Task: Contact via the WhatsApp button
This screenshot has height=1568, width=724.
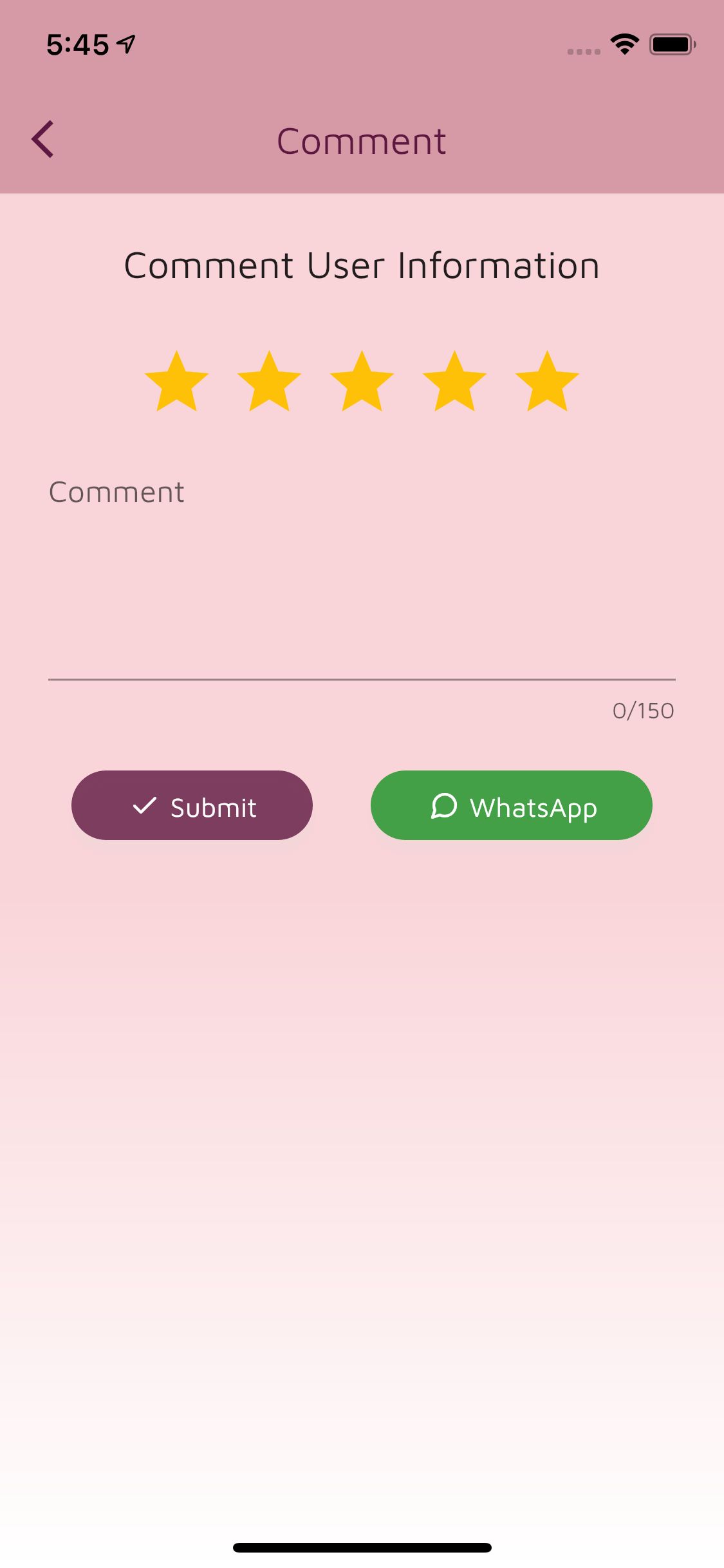Action: [x=512, y=805]
